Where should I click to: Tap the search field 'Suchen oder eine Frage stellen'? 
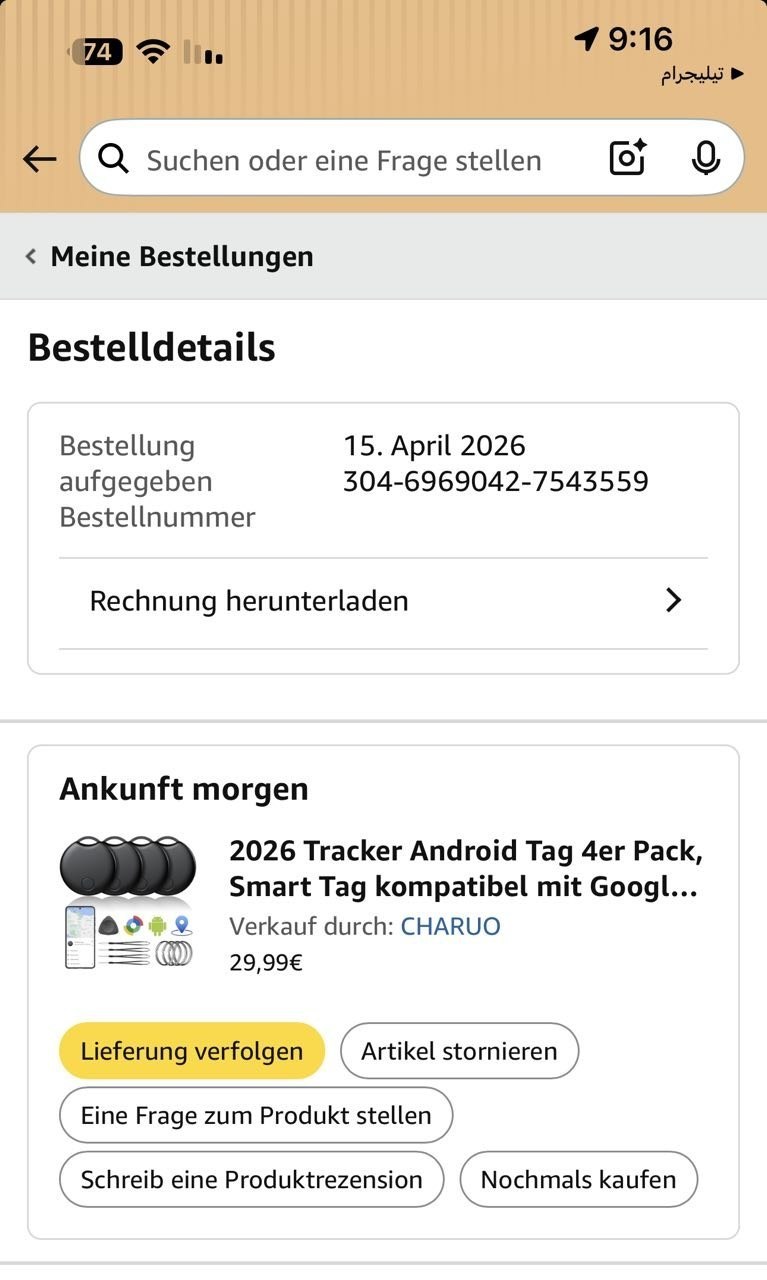(343, 160)
